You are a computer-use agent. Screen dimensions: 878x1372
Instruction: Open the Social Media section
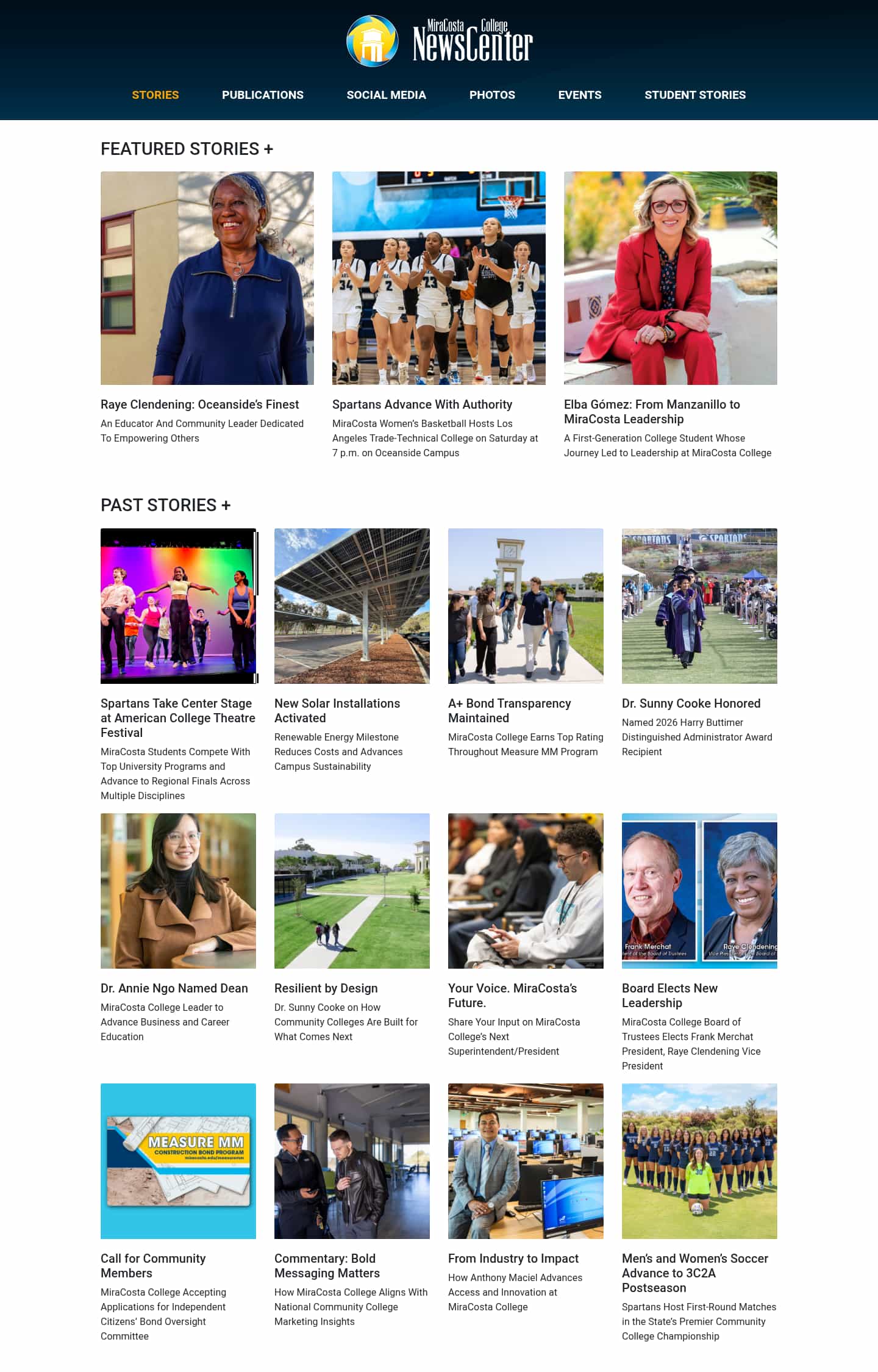[387, 95]
